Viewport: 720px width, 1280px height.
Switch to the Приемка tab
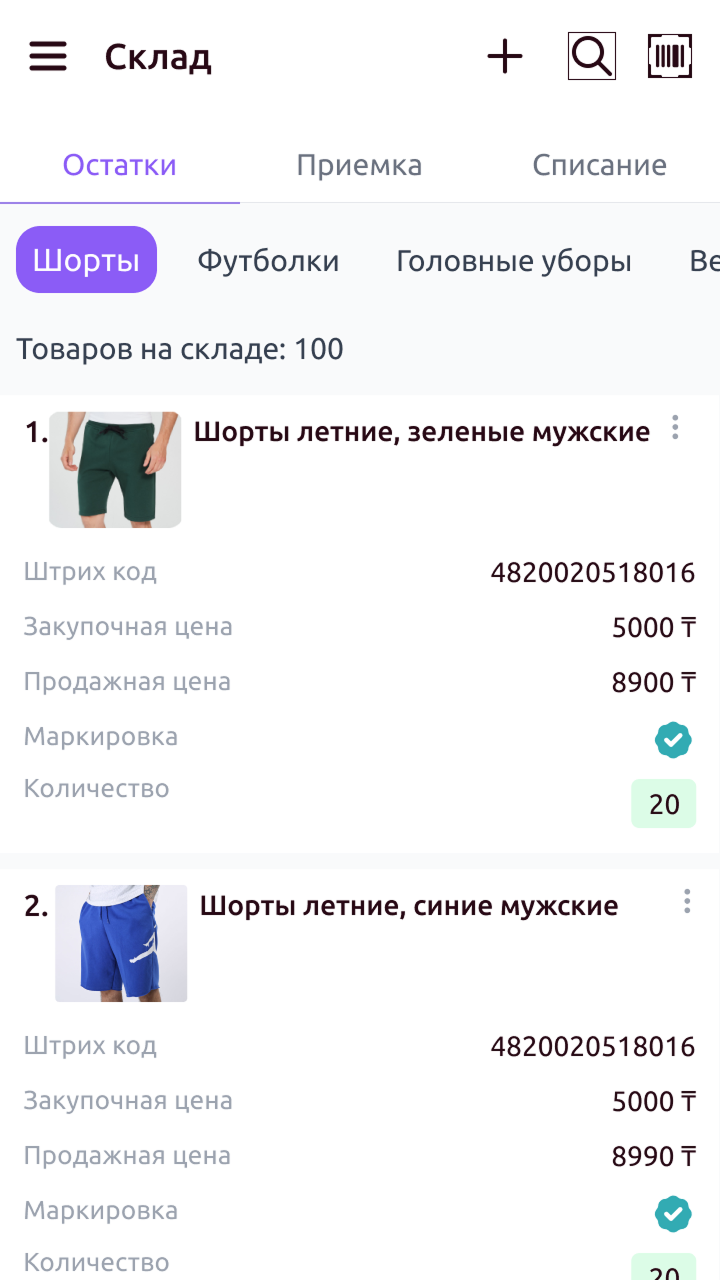(360, 164)
